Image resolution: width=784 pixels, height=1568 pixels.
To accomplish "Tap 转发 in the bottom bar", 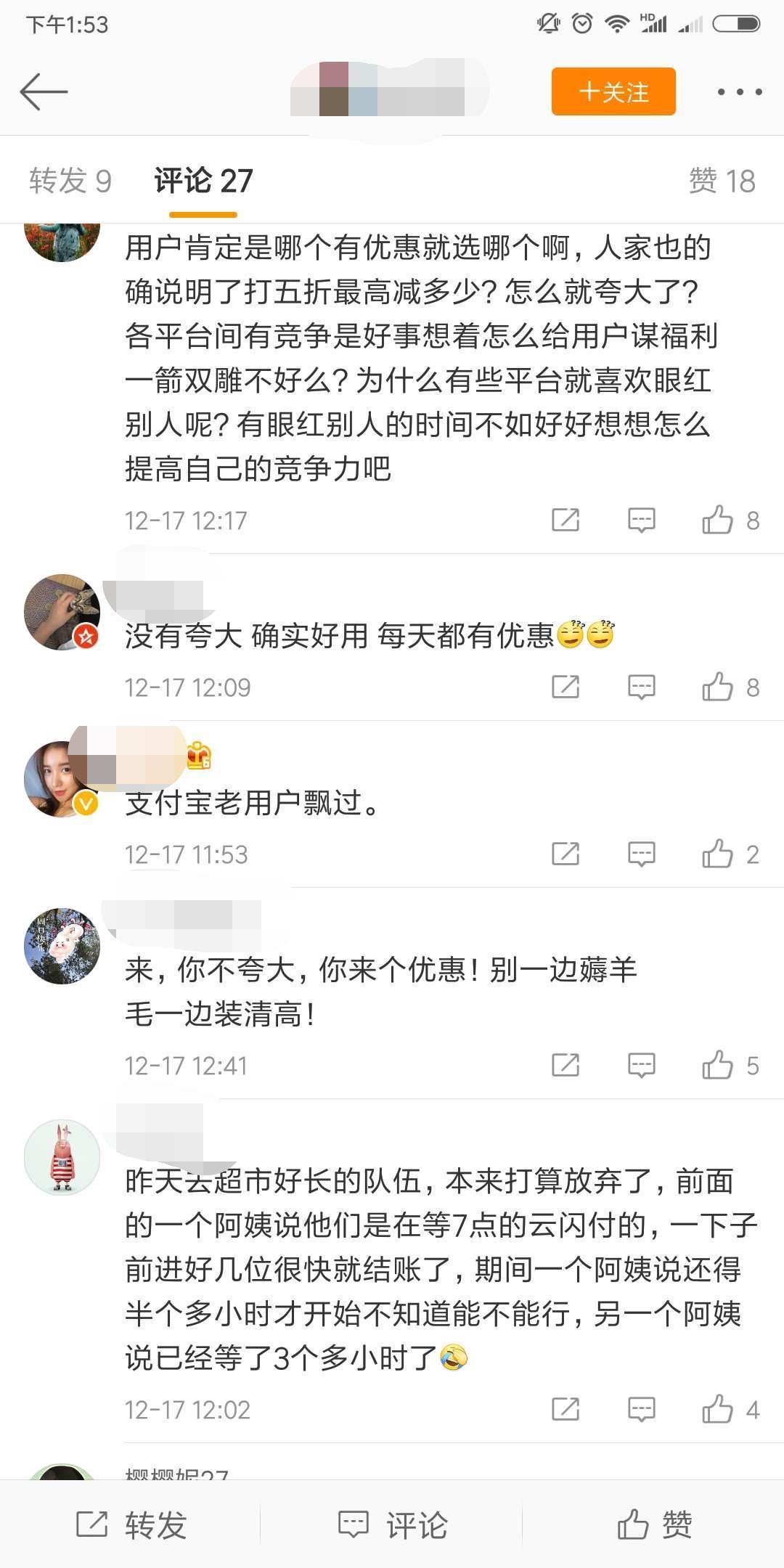I will click(132, 1524).
